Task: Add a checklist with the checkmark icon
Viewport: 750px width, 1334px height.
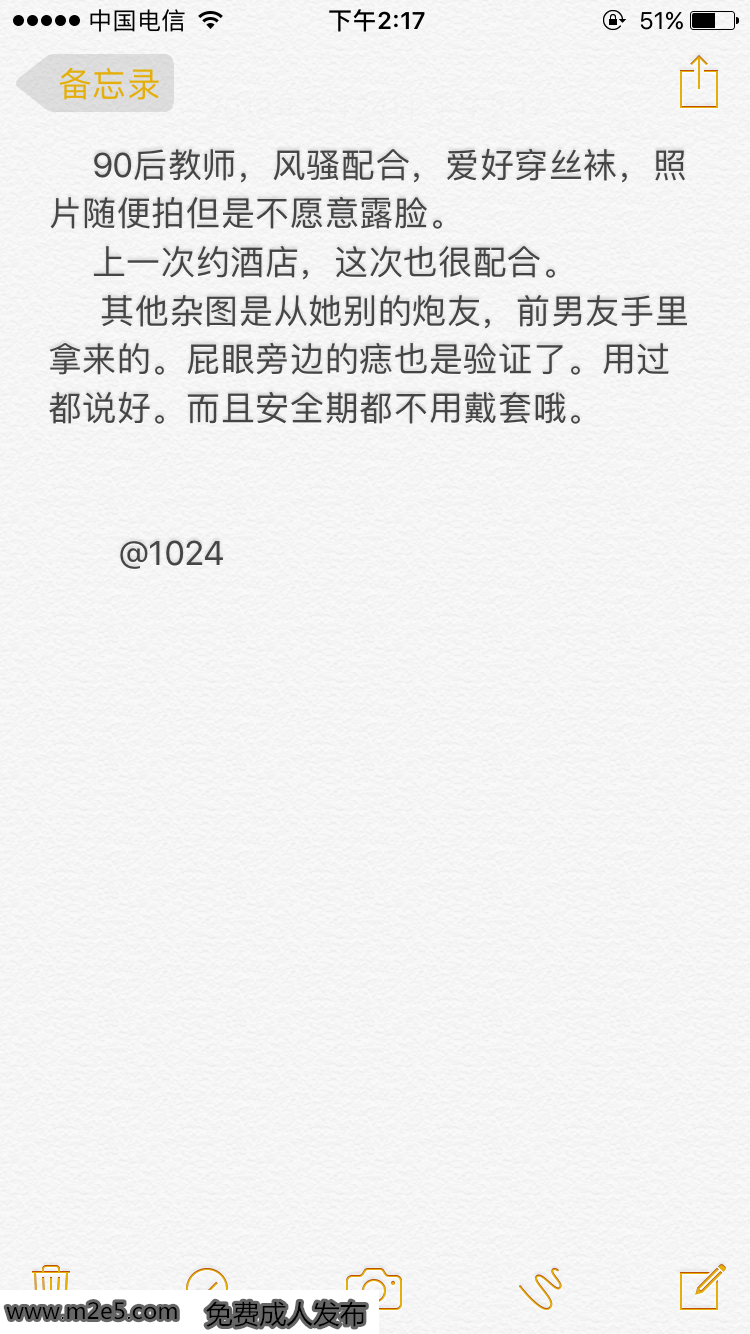Action: point(207,1284)
